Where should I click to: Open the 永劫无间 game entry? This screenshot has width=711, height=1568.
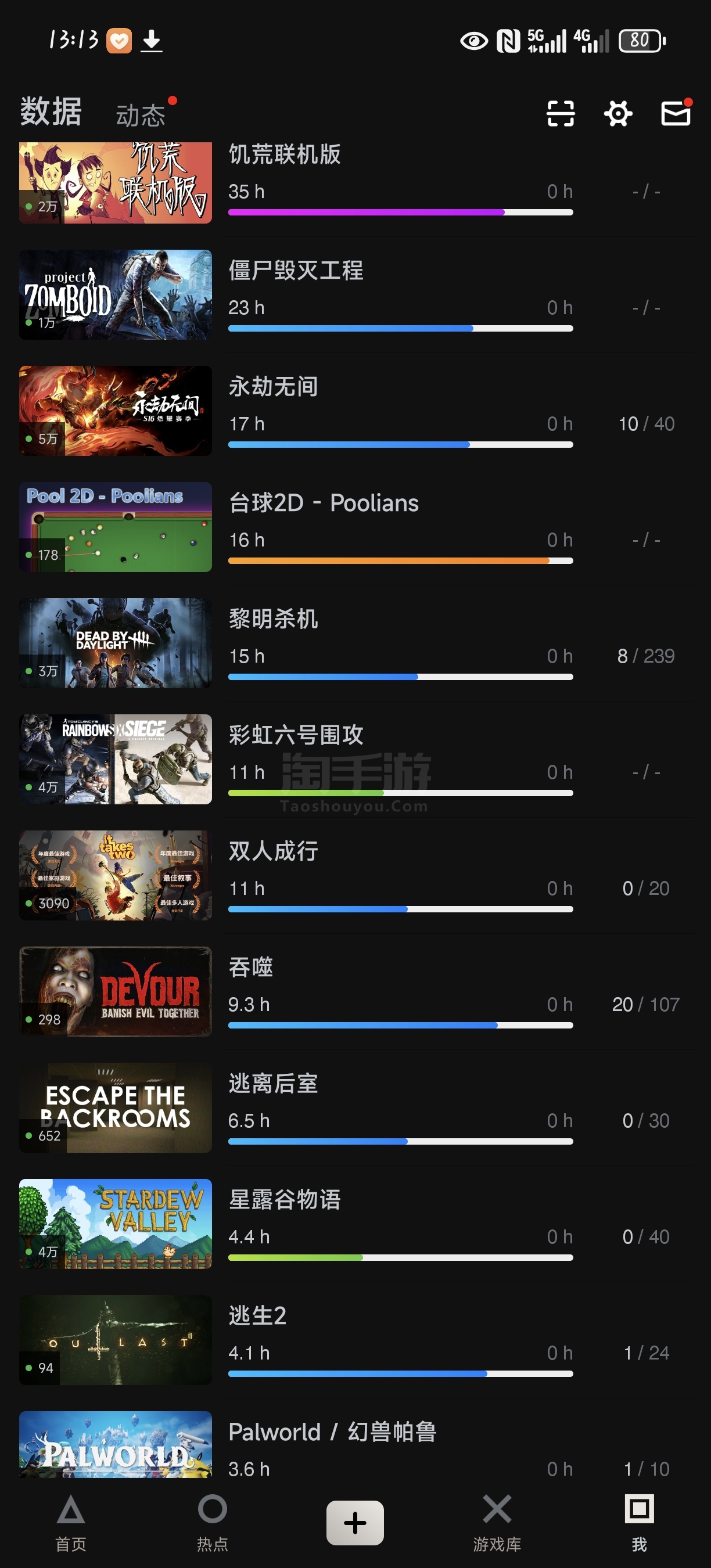click(357, 411)
